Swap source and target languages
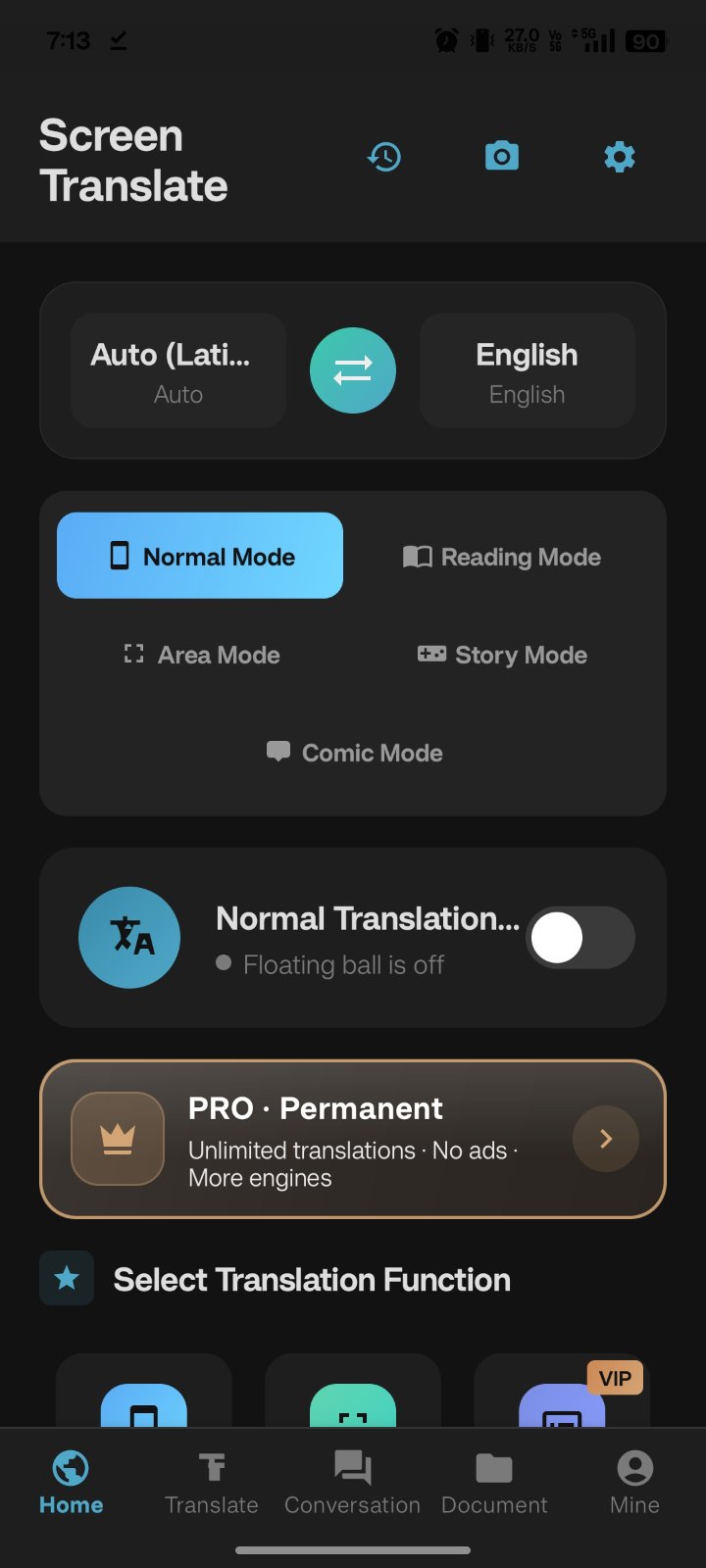The width and height of the screenshot is (706, 1568). (x=353, y=370)
